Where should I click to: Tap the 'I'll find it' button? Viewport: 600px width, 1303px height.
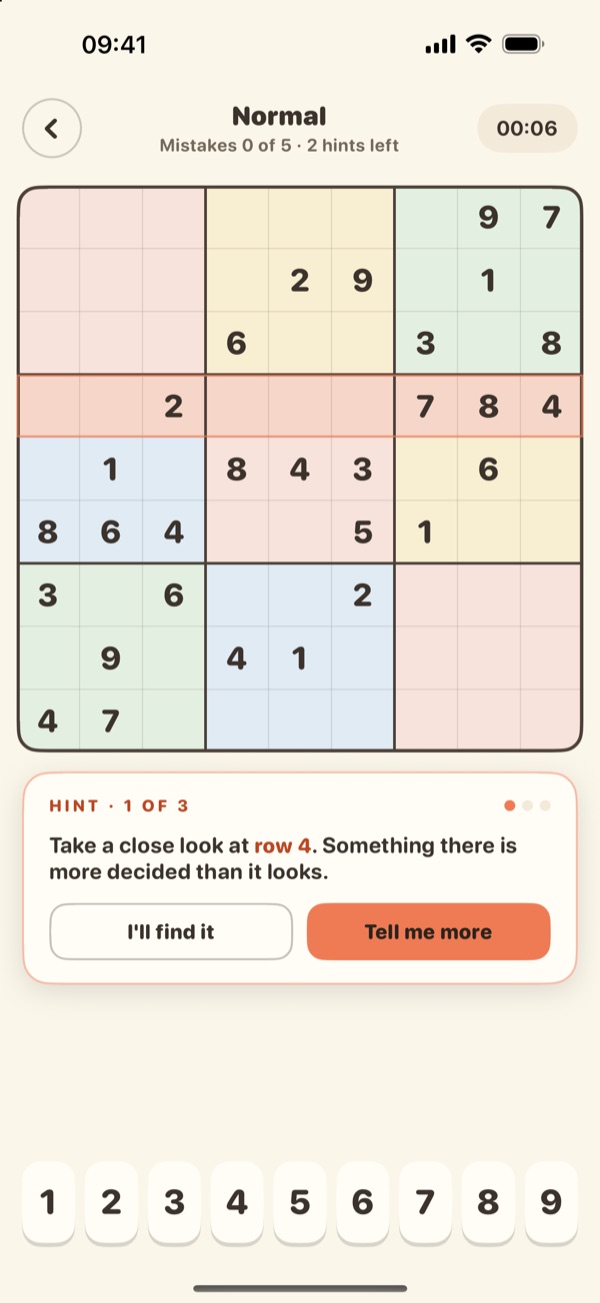(x=171, y=932)
